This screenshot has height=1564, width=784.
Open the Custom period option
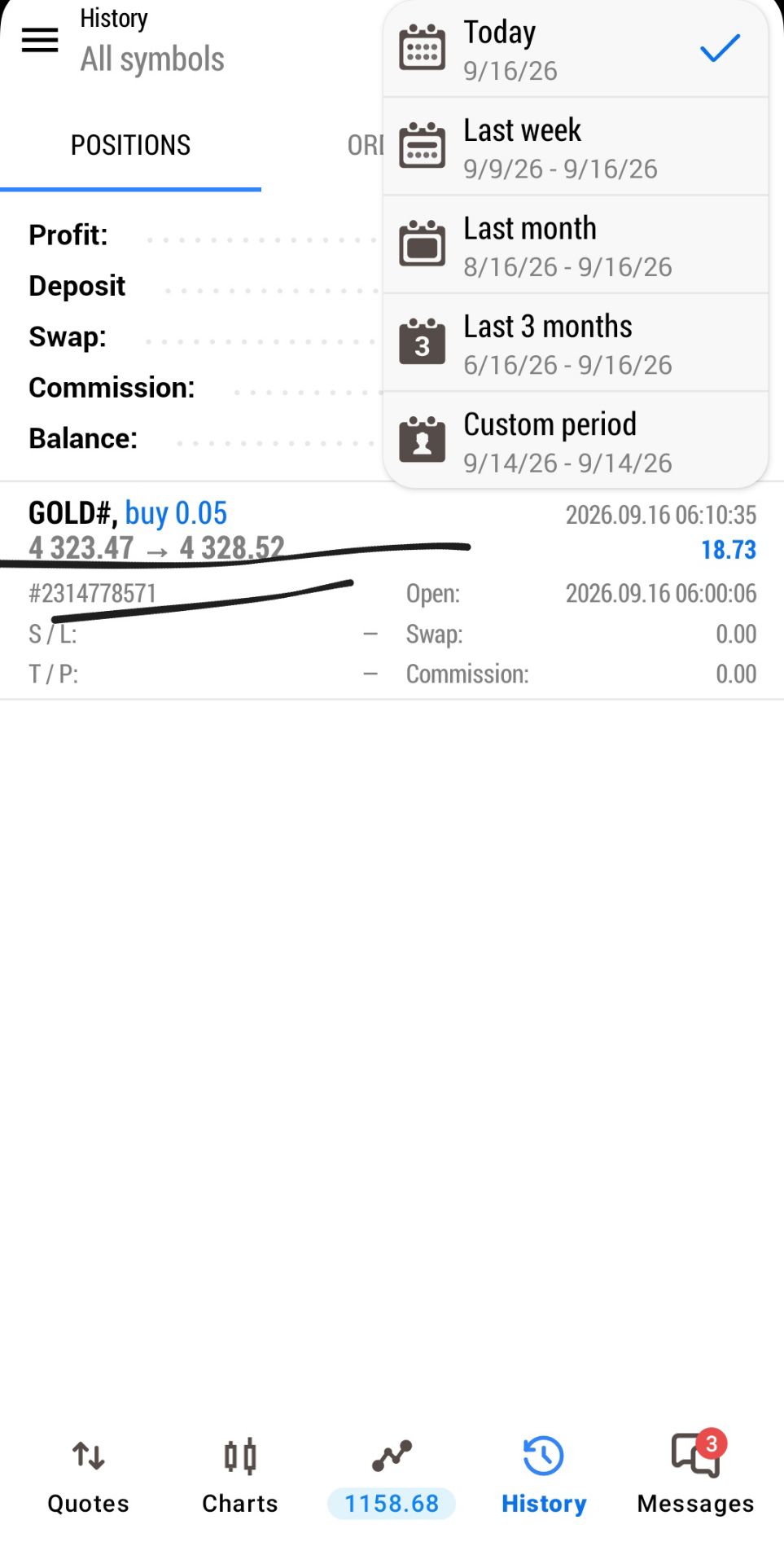[576, 441]
